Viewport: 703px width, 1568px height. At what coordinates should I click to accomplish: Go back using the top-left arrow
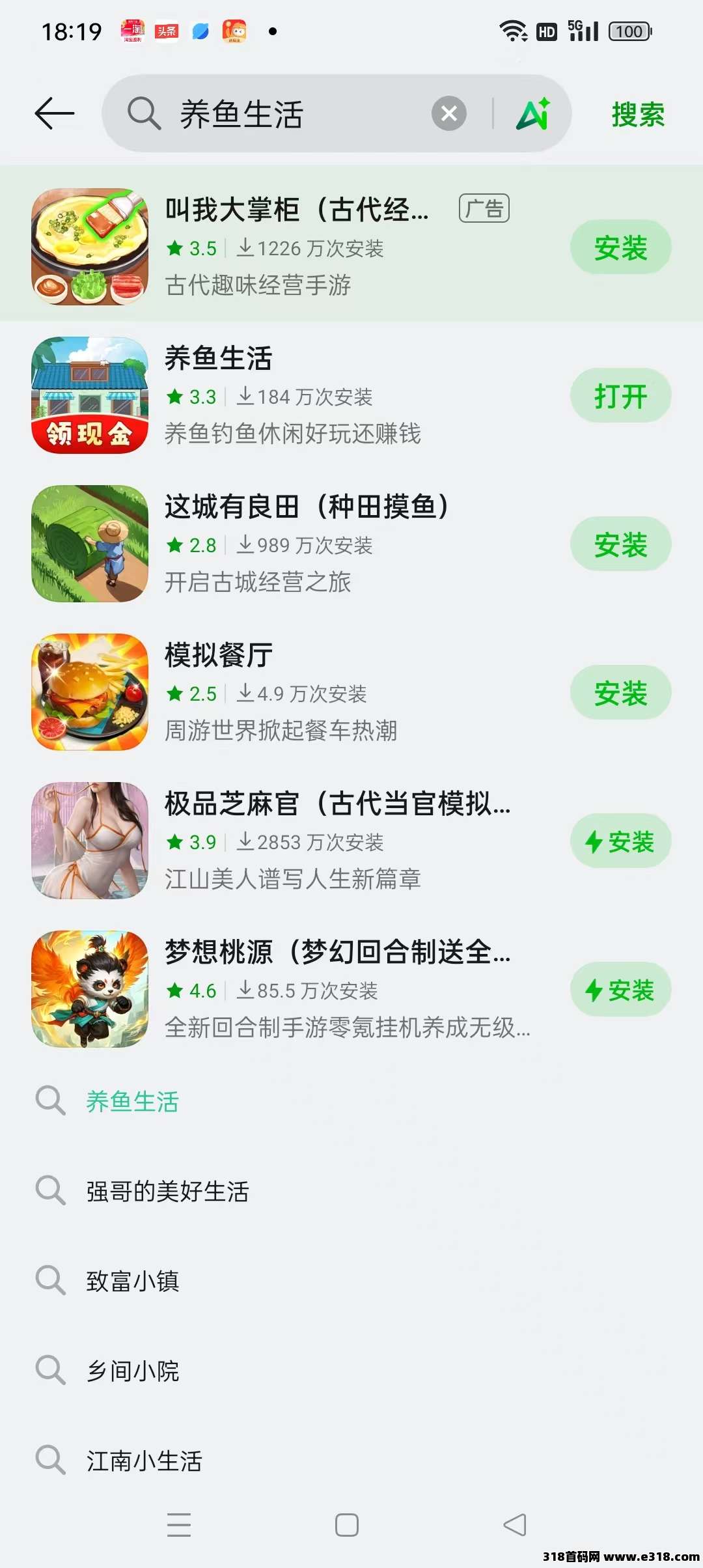pyautogui.click(x=55, y=114)
